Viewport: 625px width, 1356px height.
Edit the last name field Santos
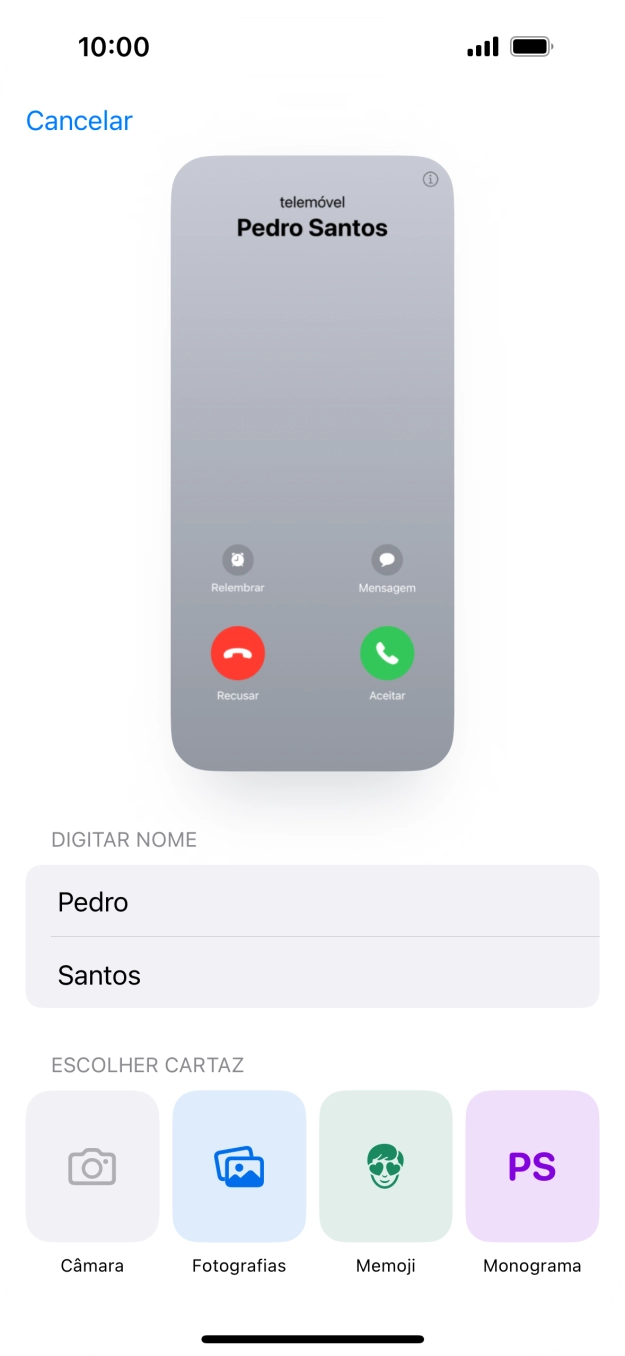coord(312,973)
